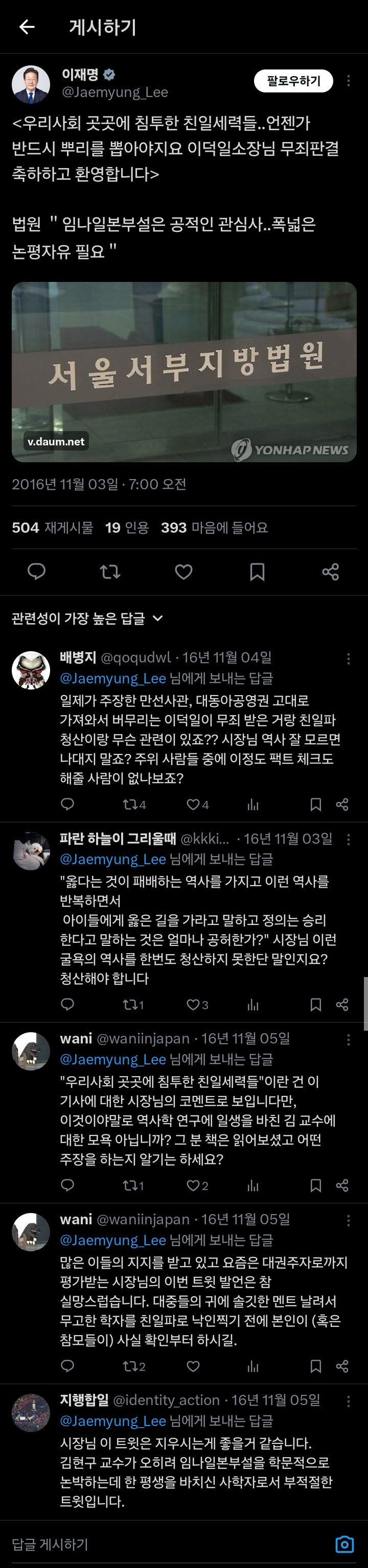Image resolution: width=368 pixels, height=1568 pixels.
Task: Repost 이재명's main post
Action: coord(110,572)
